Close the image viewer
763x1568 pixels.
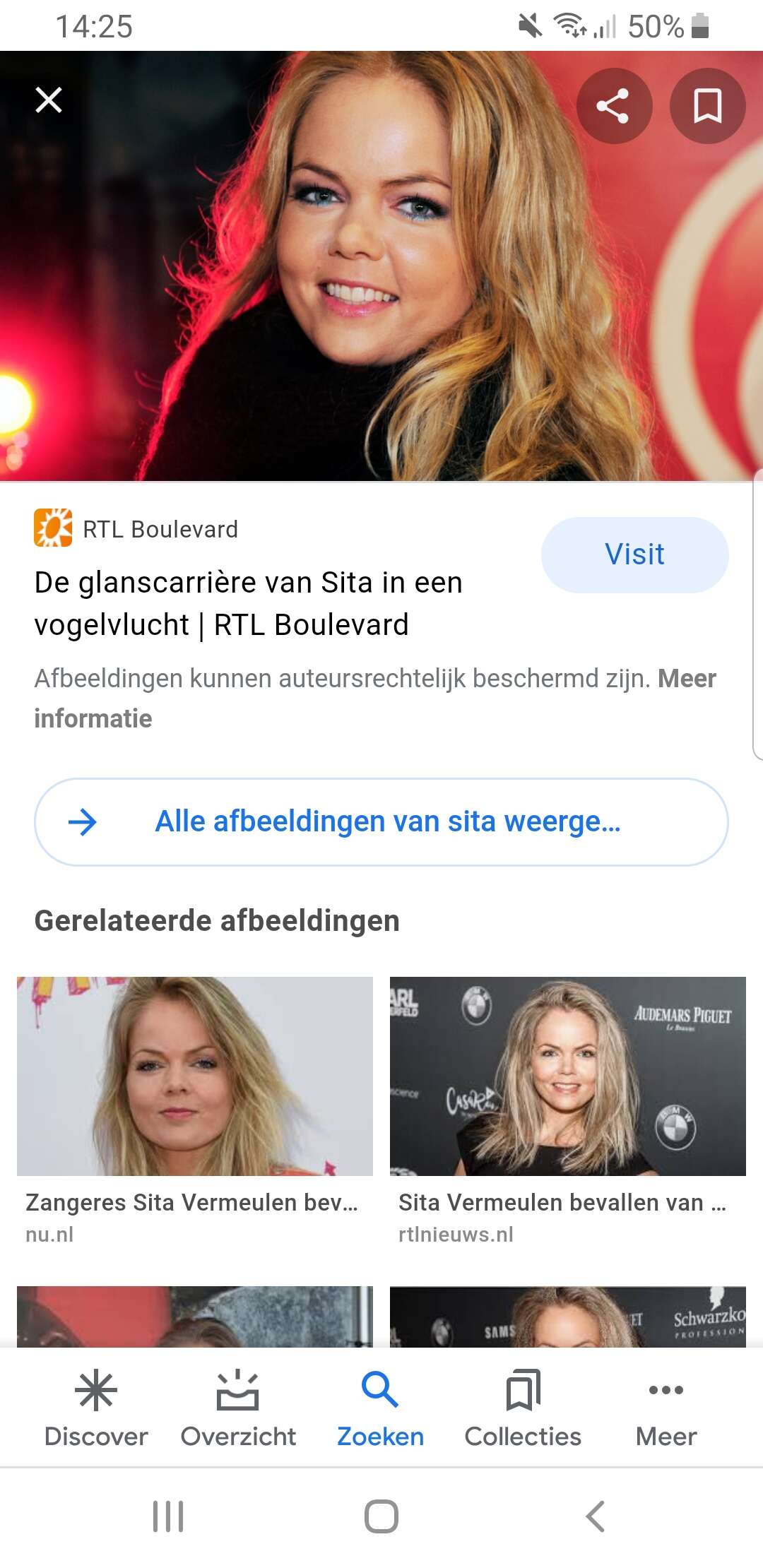coord(49,100)
